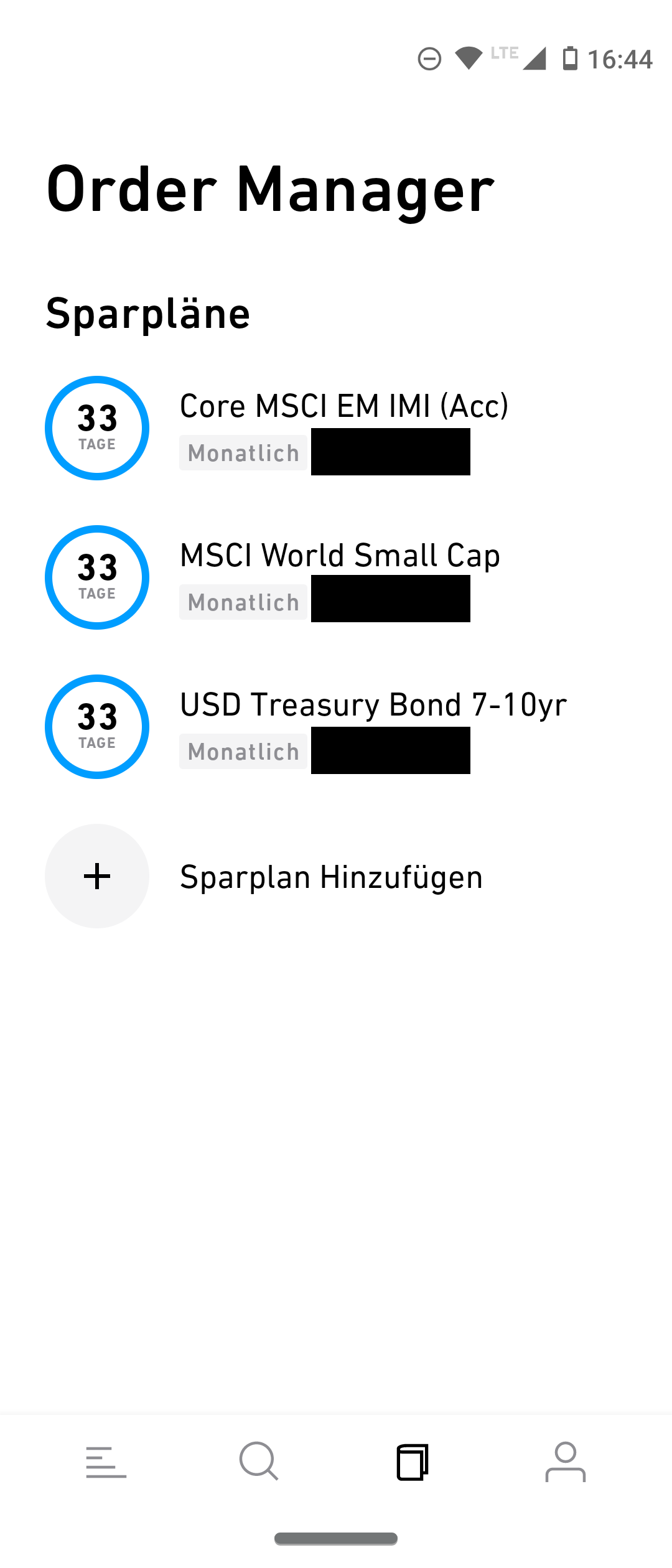Go to the profile tab
The height and width of the screenshot is (1568, 672).
point(565,1462)
